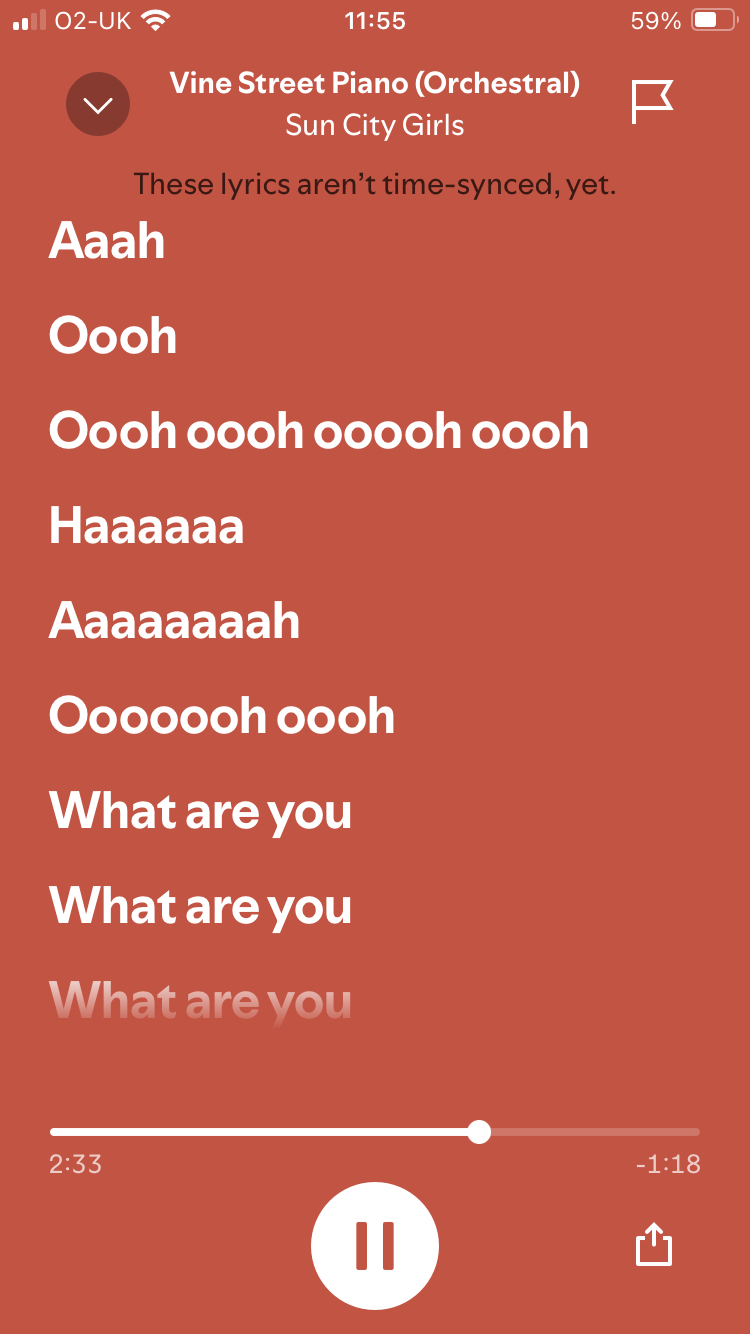This screenshot has height=1334, width=750.
Task: Tap the playback progress bar
Action: point(375,1132)
